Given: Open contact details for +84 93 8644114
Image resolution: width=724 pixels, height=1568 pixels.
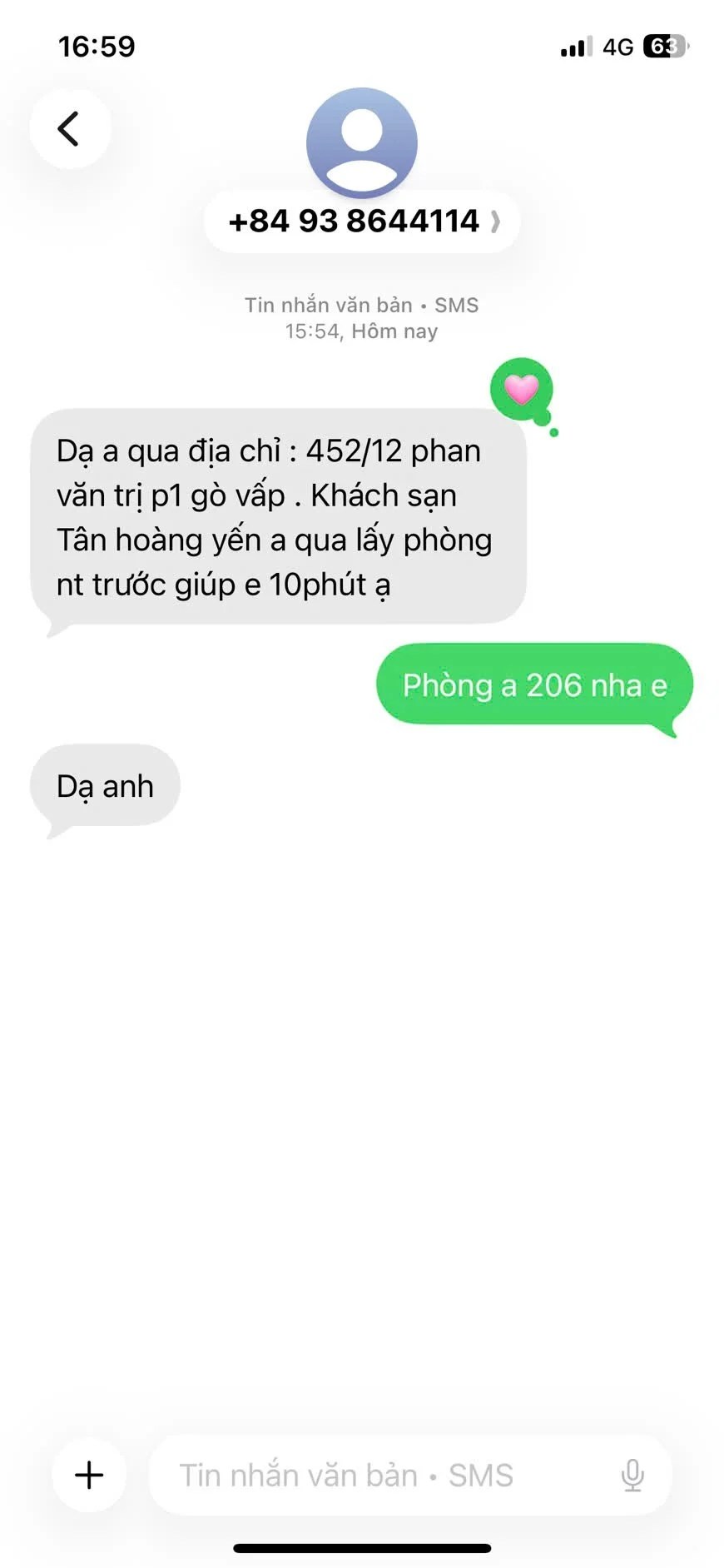Looking at the screenshot, I should coord(362,222).
